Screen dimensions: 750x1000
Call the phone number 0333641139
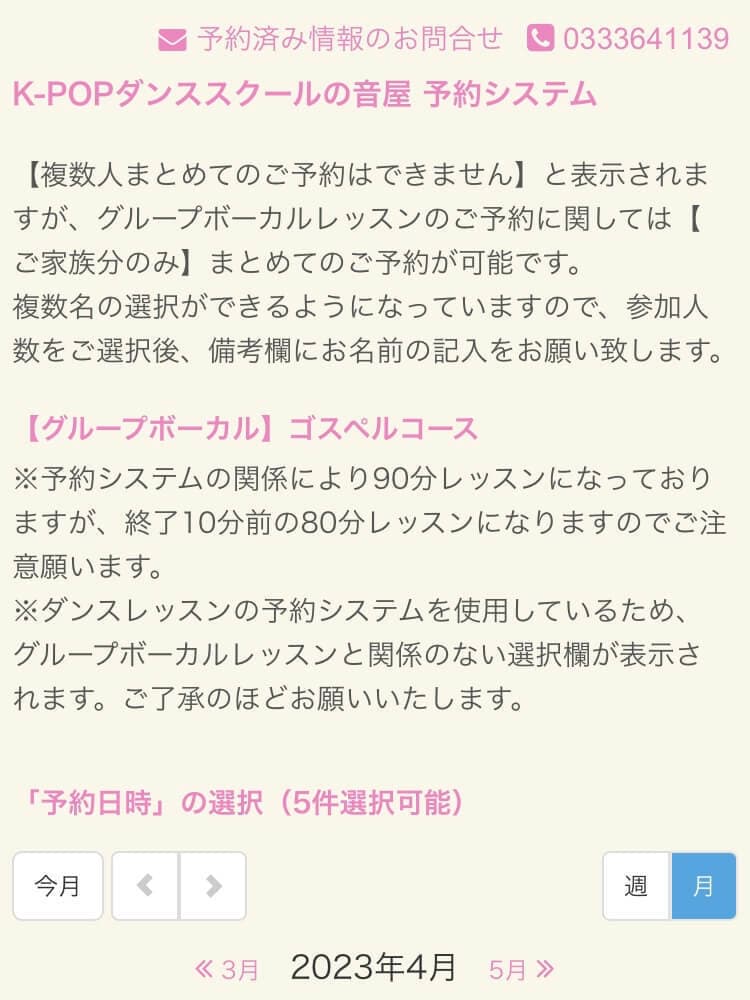(x=628, y=39)
